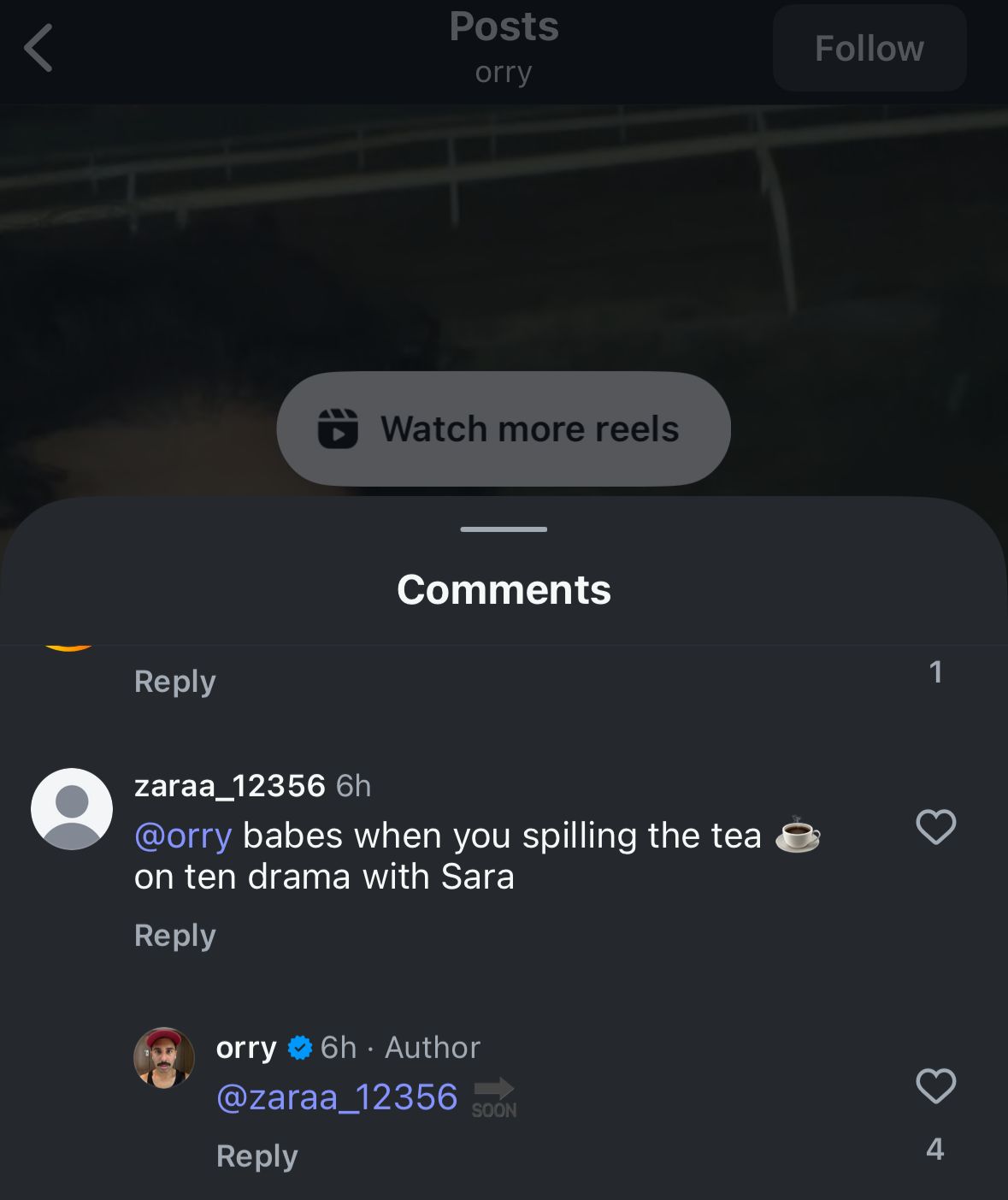Follow the orry account
1008x1200 pixels.
[869, 49]
